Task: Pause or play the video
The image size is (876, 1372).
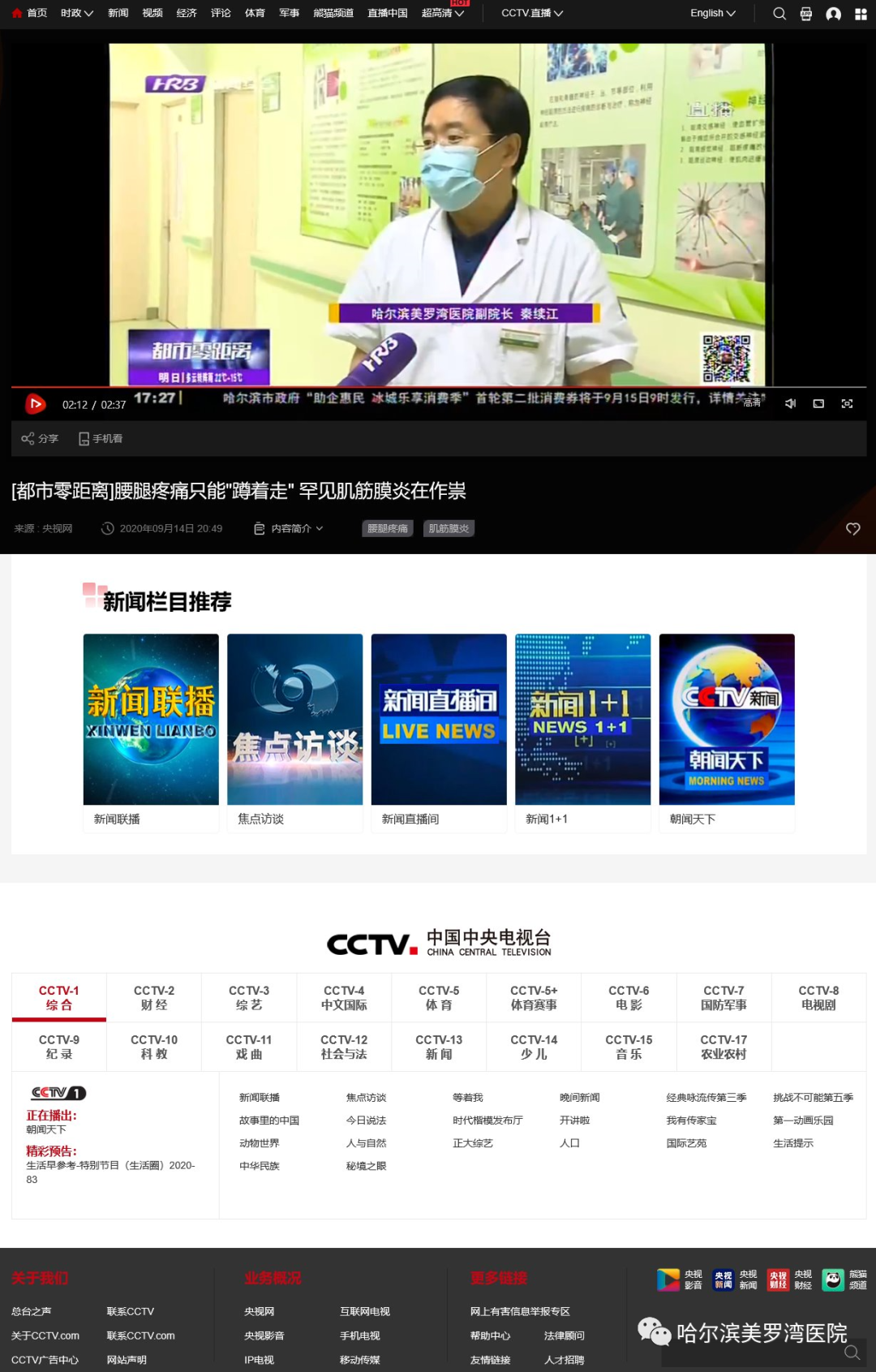Action: point(35,403)
